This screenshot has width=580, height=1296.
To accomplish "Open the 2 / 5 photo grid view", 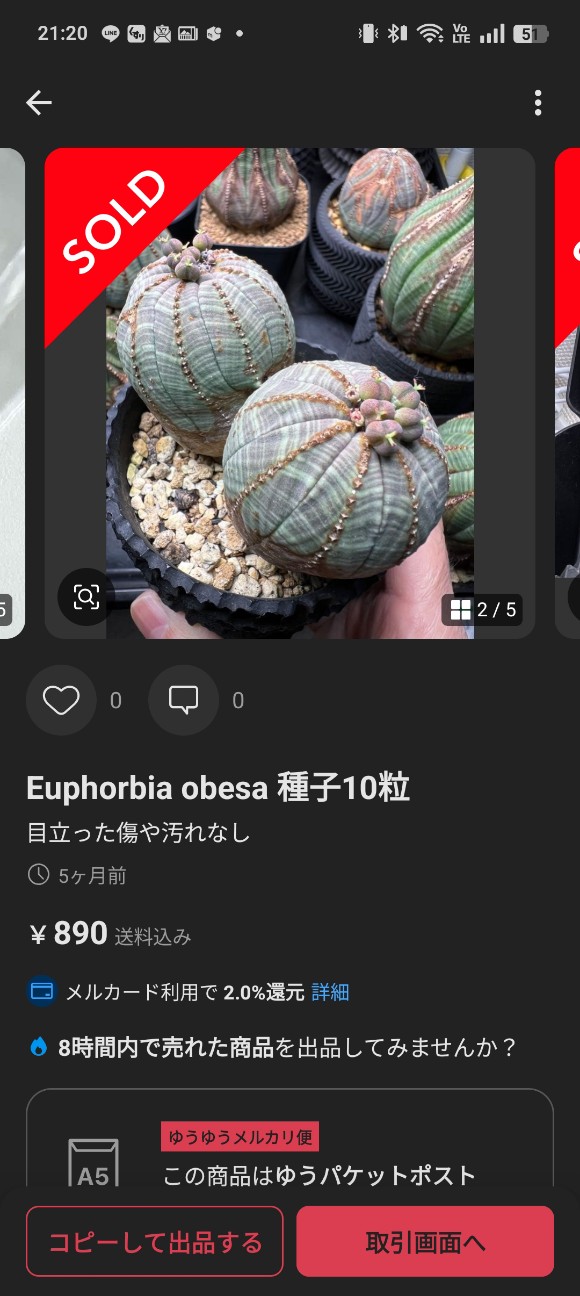I will click(482, 610).
